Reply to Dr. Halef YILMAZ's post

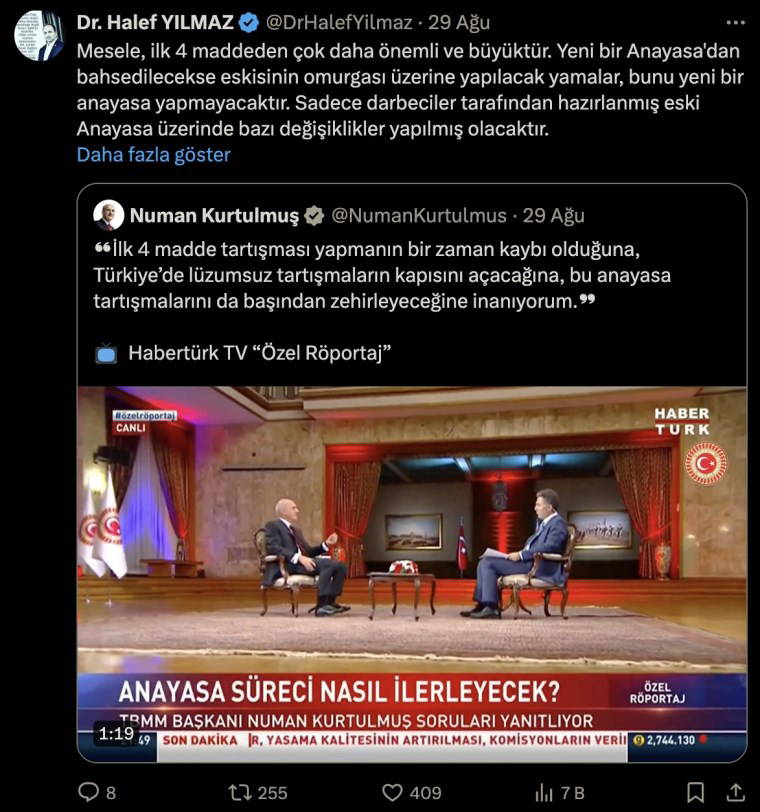89,792
